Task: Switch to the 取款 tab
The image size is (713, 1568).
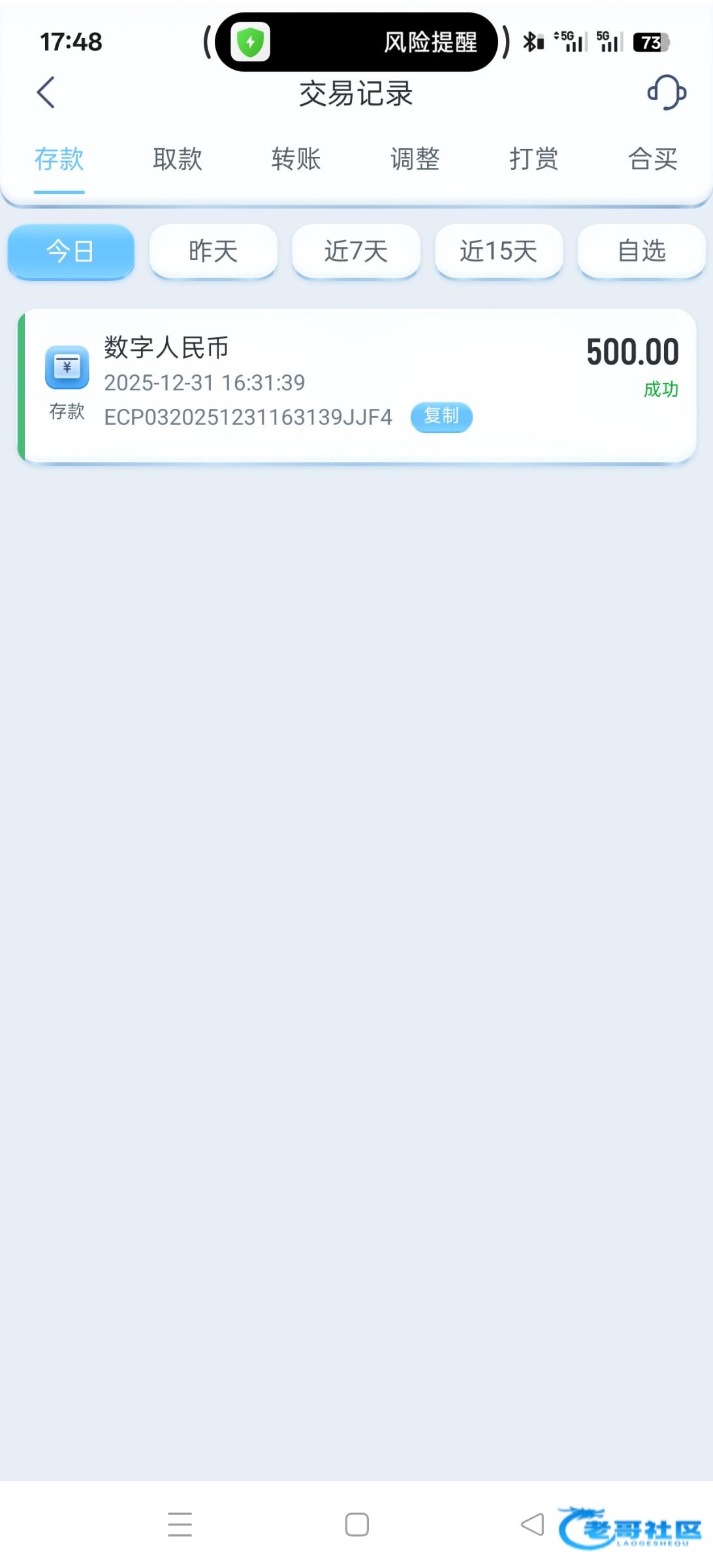Action: (178, 159)
